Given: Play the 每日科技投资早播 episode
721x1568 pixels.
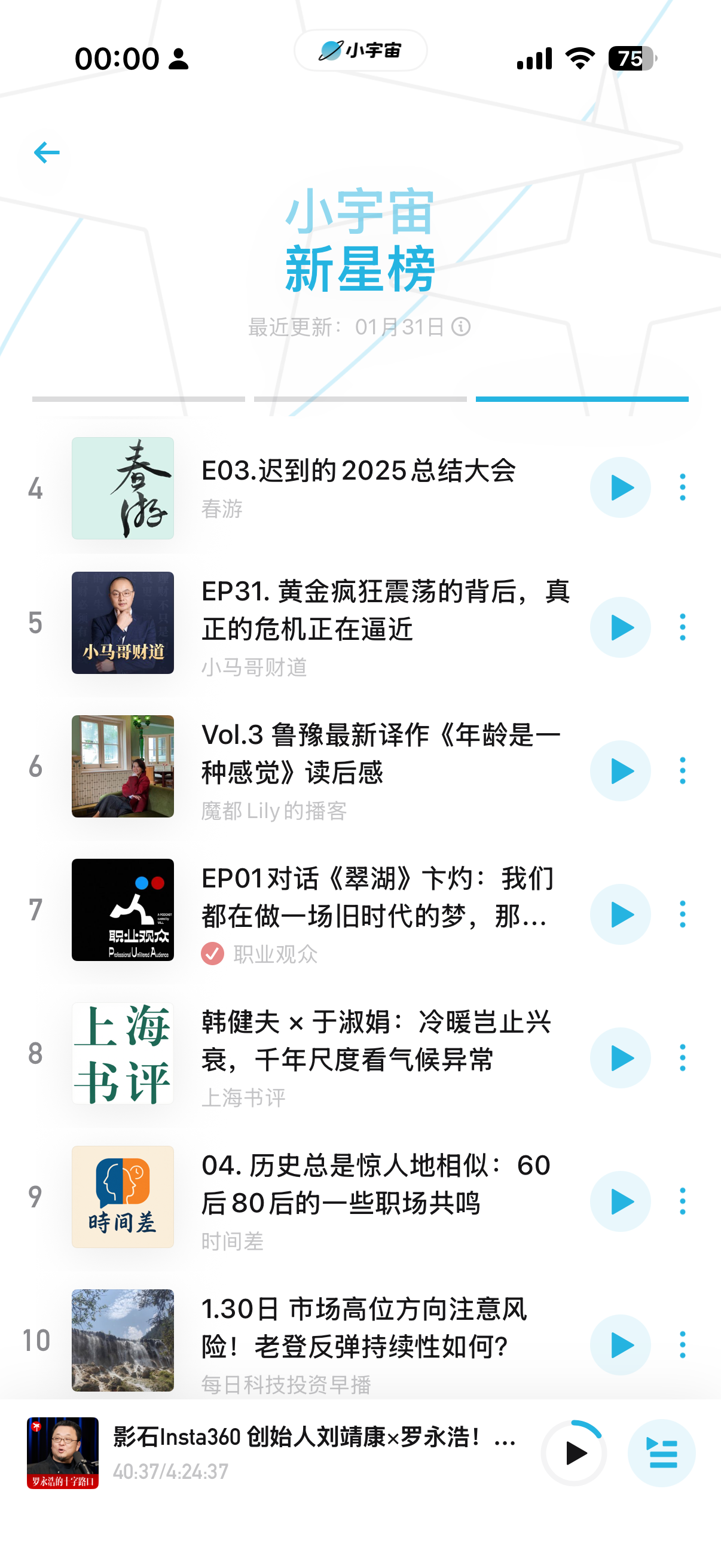Looking at the screenshot, I should [x=620, y=1345].
